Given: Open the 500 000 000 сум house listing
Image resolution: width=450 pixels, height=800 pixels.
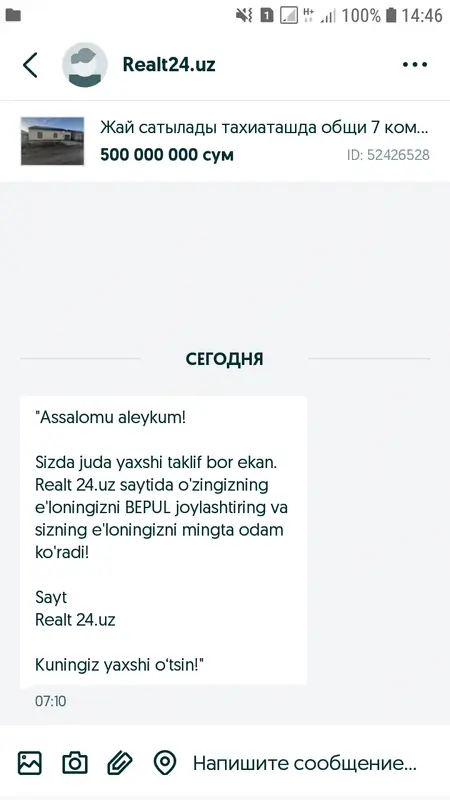Looking at the screenshot, I should click(225, 141).
